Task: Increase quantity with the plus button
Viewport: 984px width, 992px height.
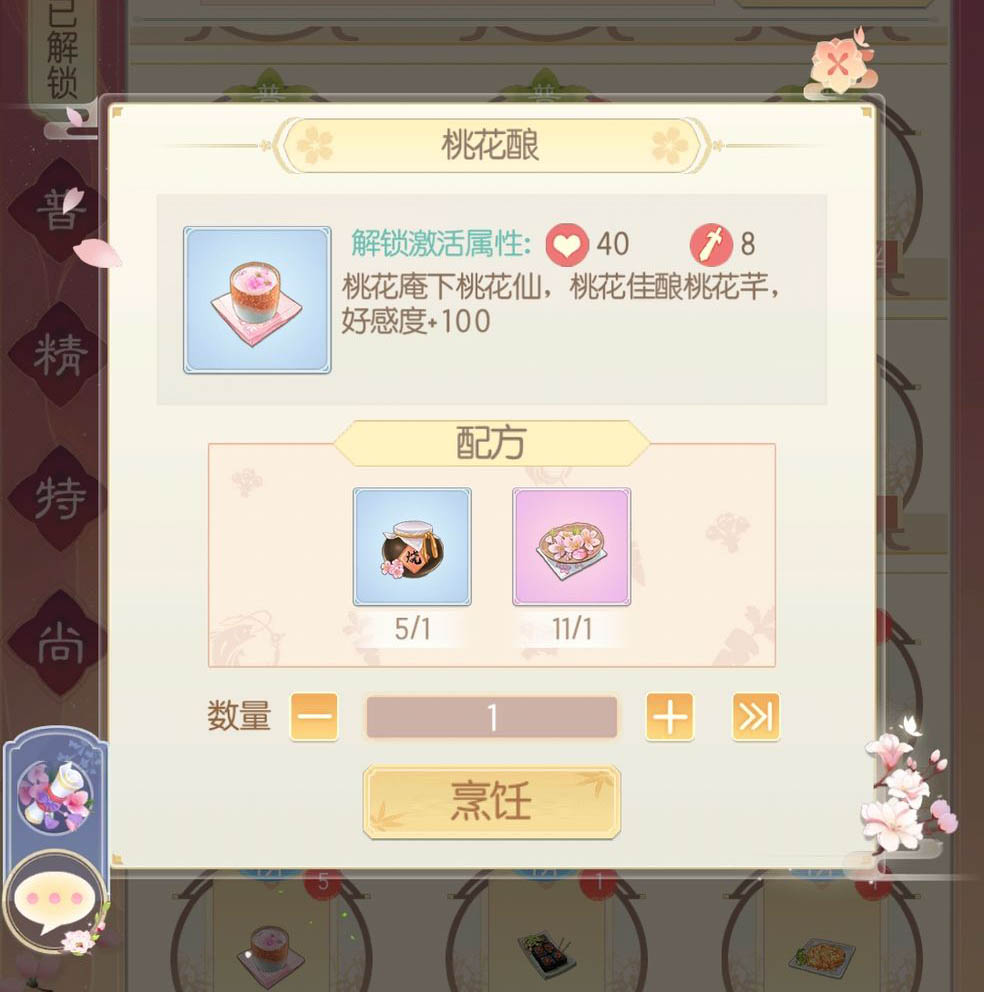Action: click(669, 717)
